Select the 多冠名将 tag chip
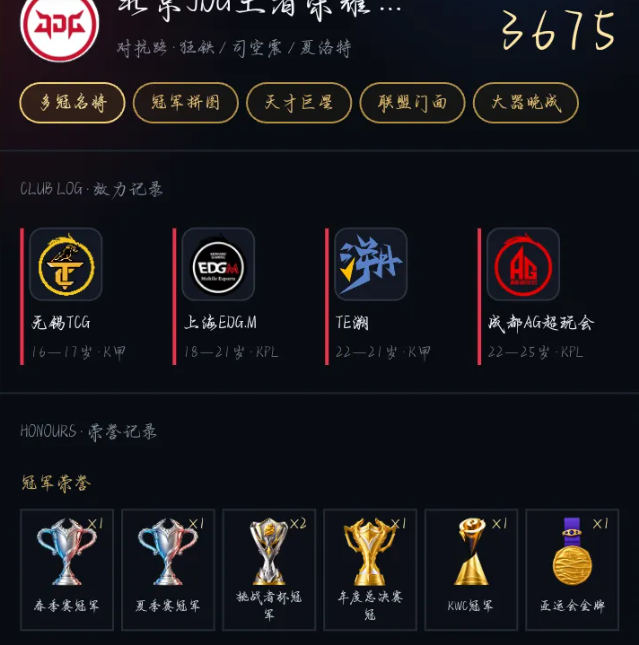639x645 pixels. (x=72, y=103)
